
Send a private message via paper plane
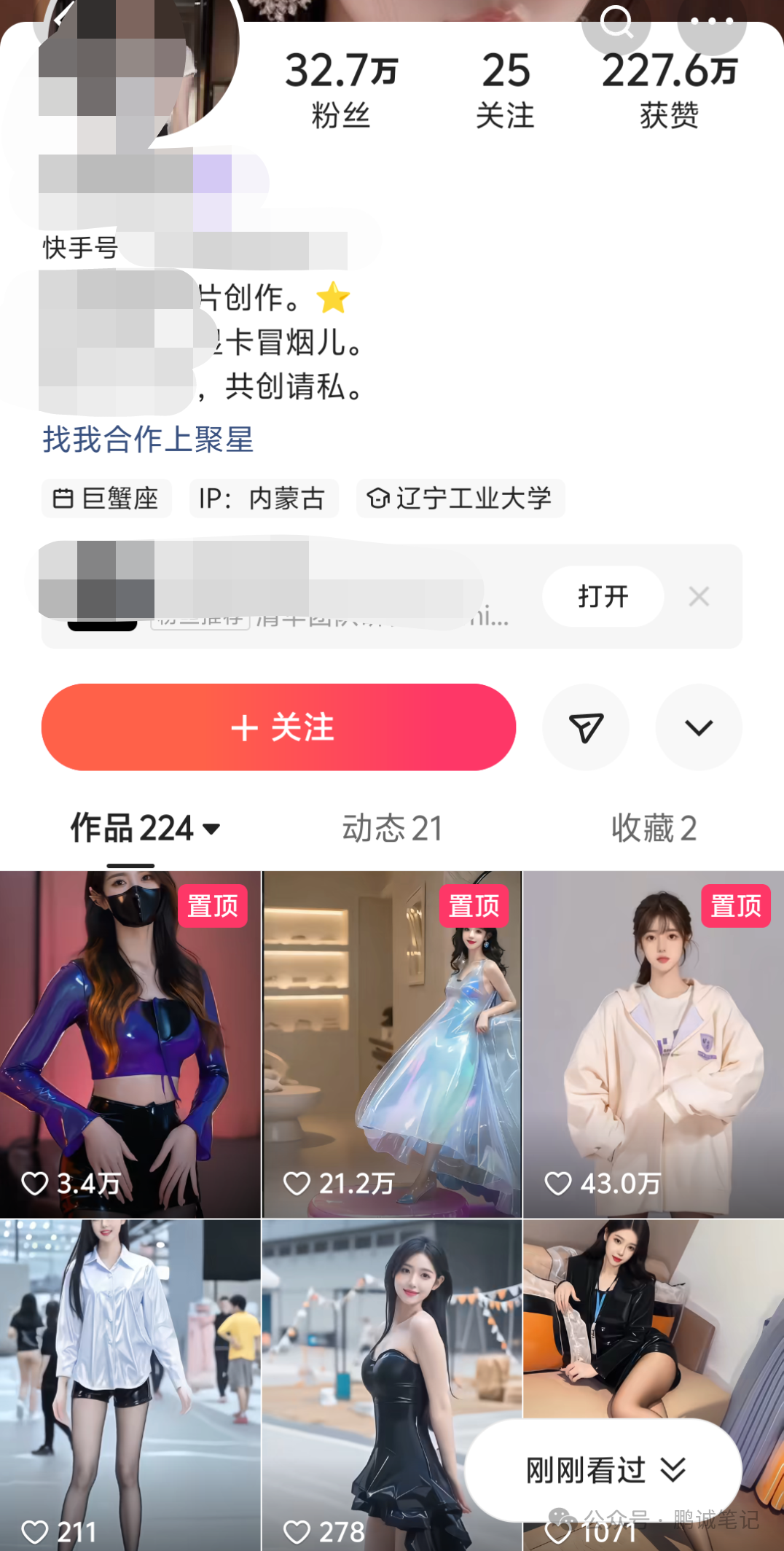pyautogui.click(x=586, y=727)
